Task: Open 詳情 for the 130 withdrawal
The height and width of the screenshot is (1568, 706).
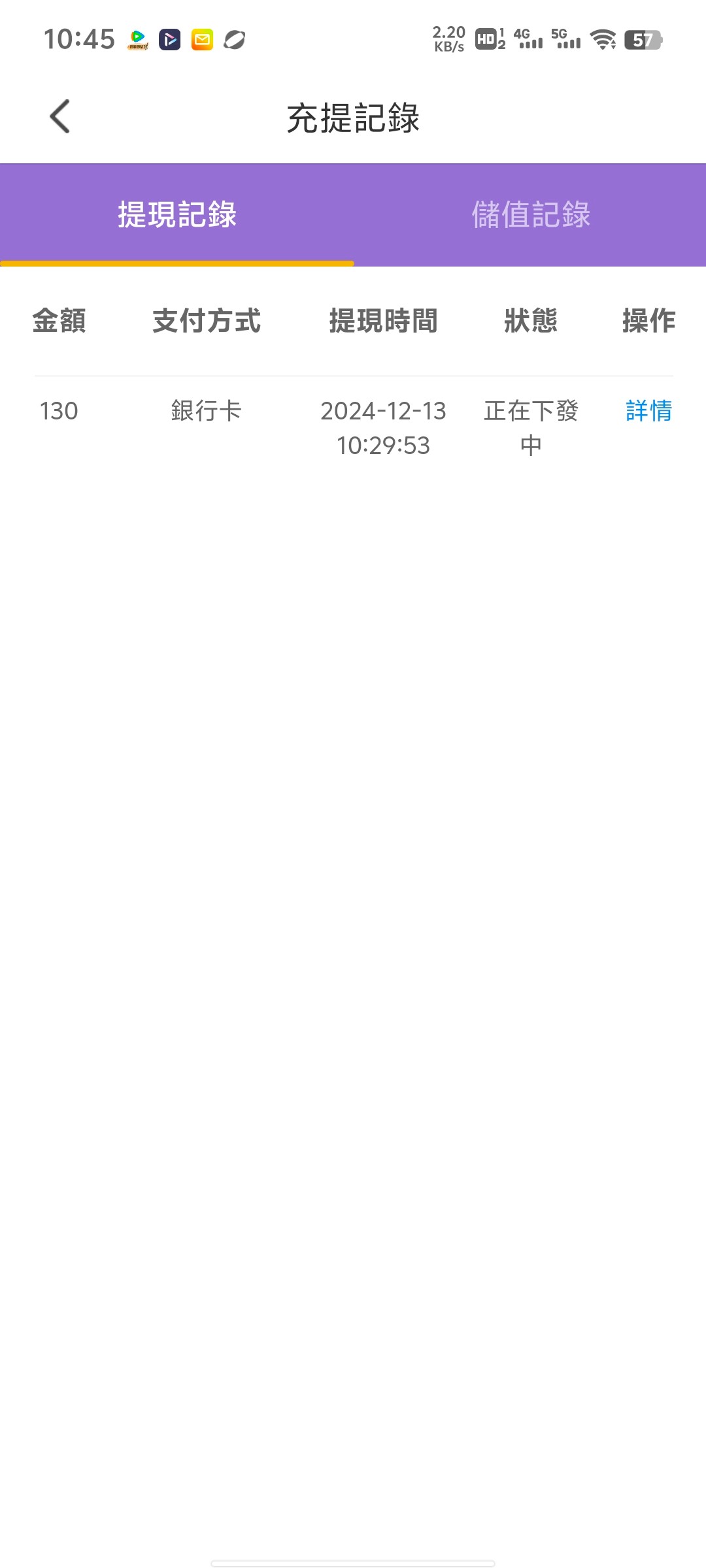Action: (648, 411)
